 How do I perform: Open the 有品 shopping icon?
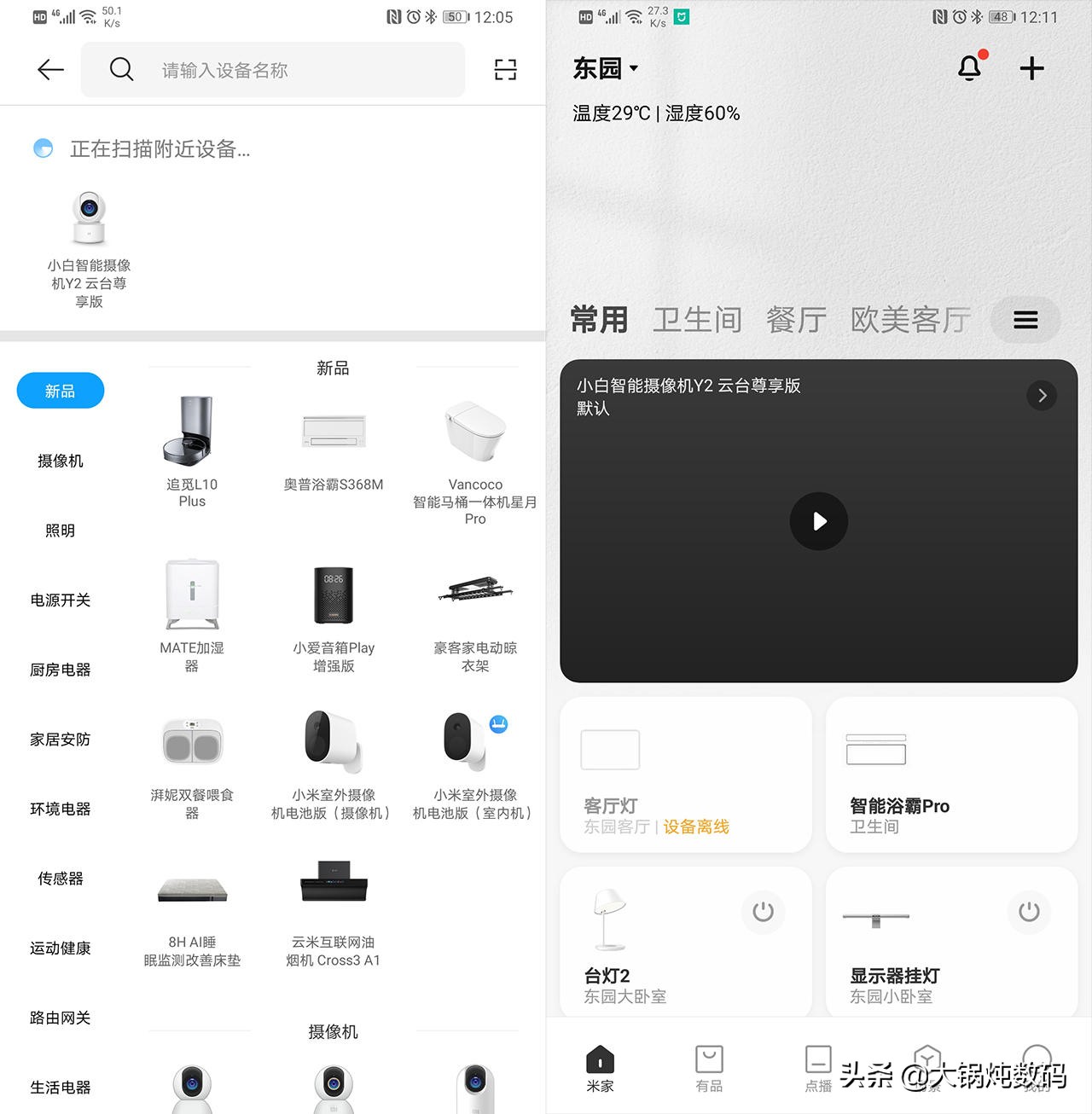coord(708,1066)
